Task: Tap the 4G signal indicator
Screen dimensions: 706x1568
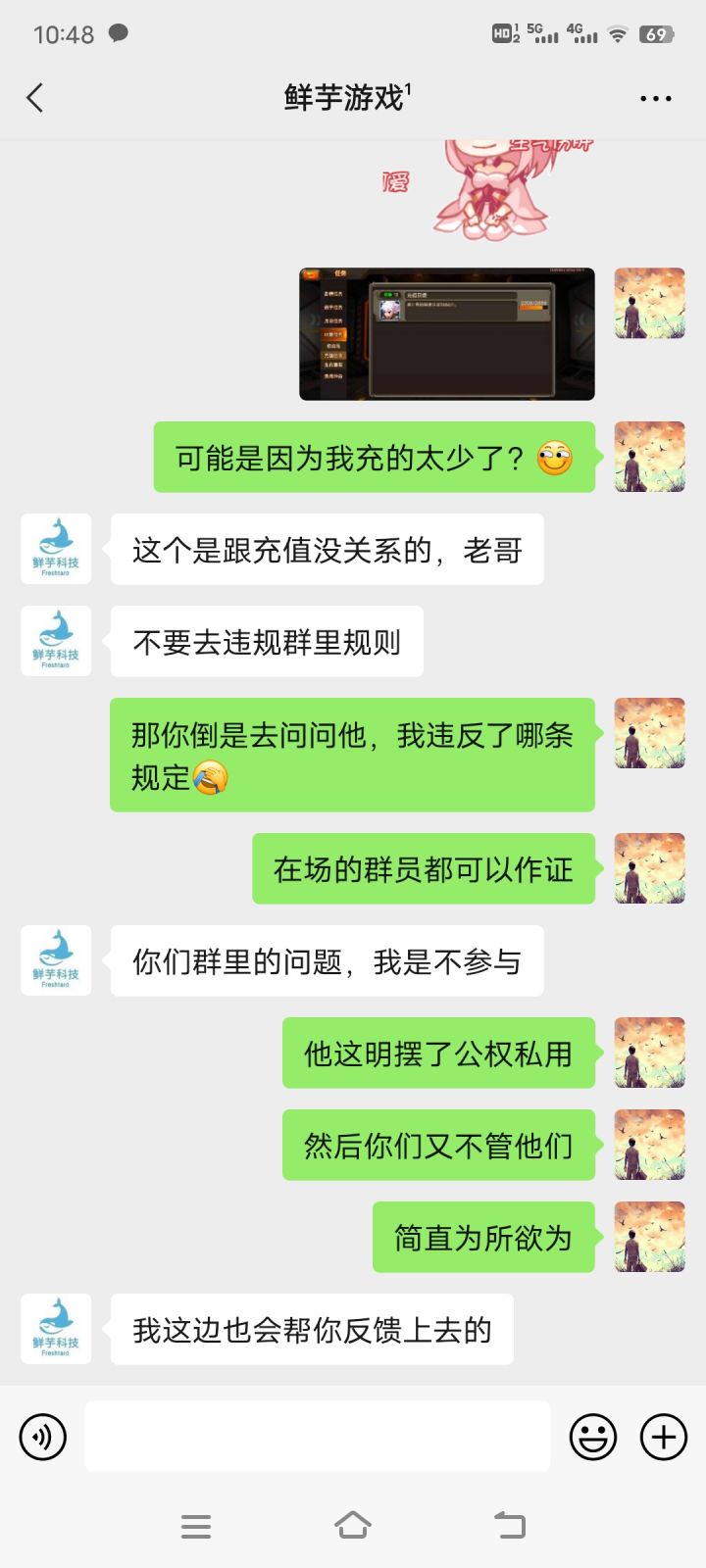Action: (x=586, y=32)
